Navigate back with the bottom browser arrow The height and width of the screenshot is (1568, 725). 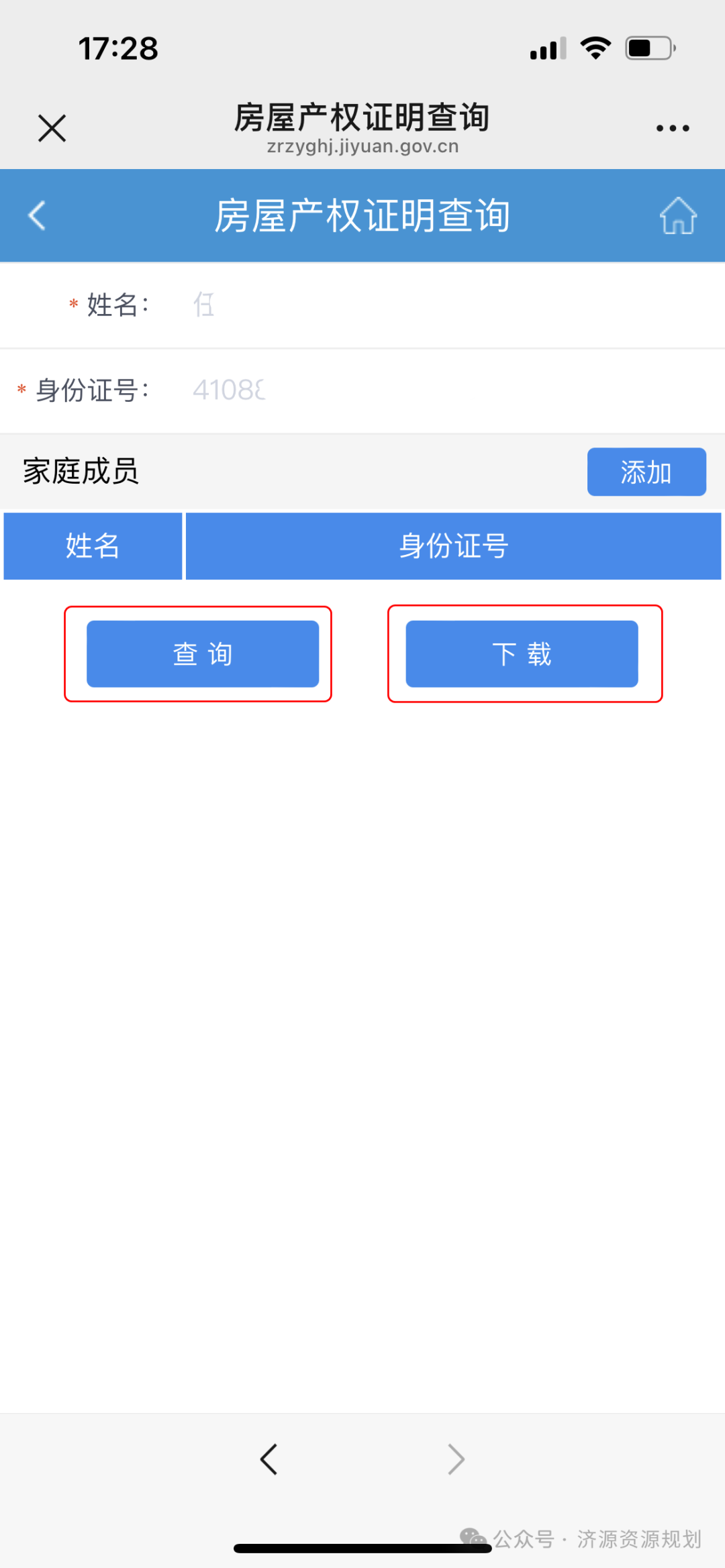point(269,1459)
